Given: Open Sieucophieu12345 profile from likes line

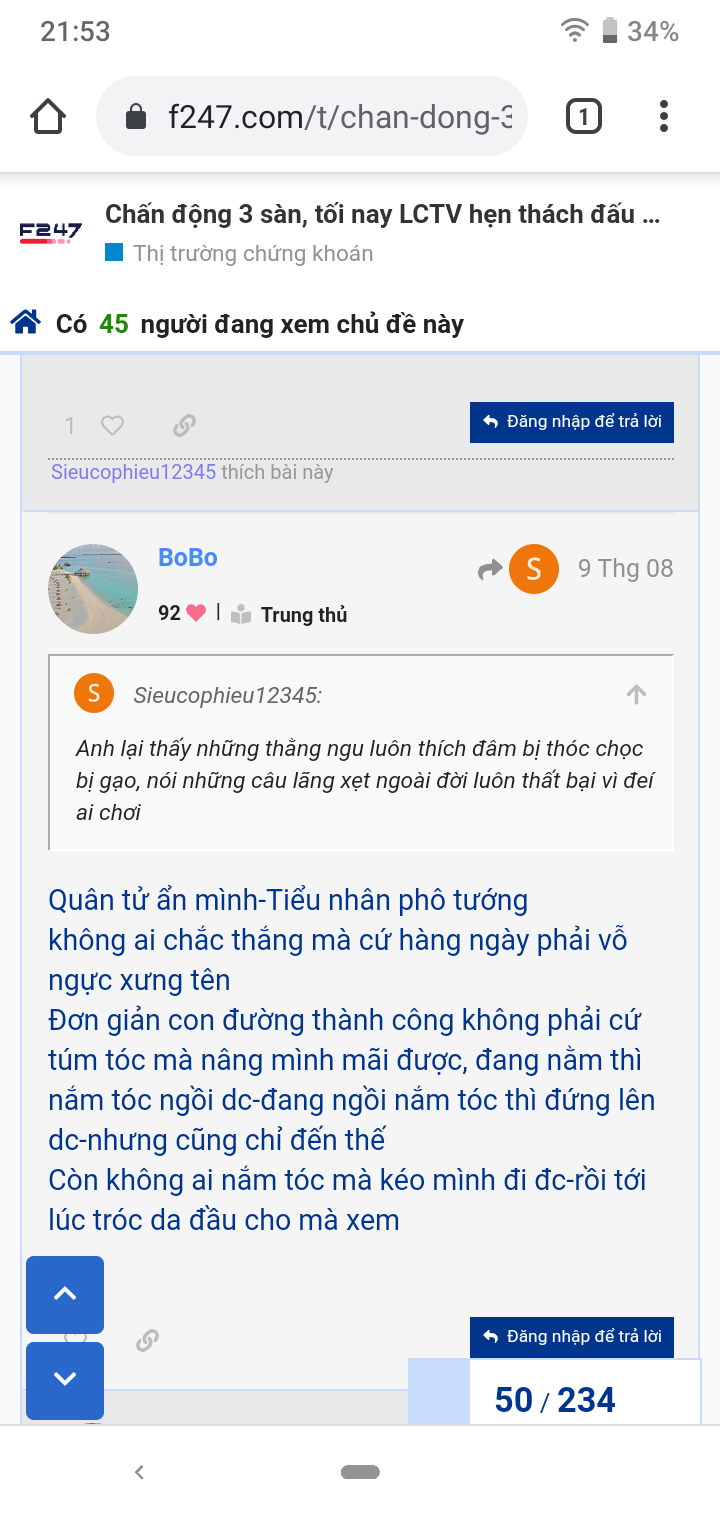Looking at the screenshot, I should tap(133, 472).
